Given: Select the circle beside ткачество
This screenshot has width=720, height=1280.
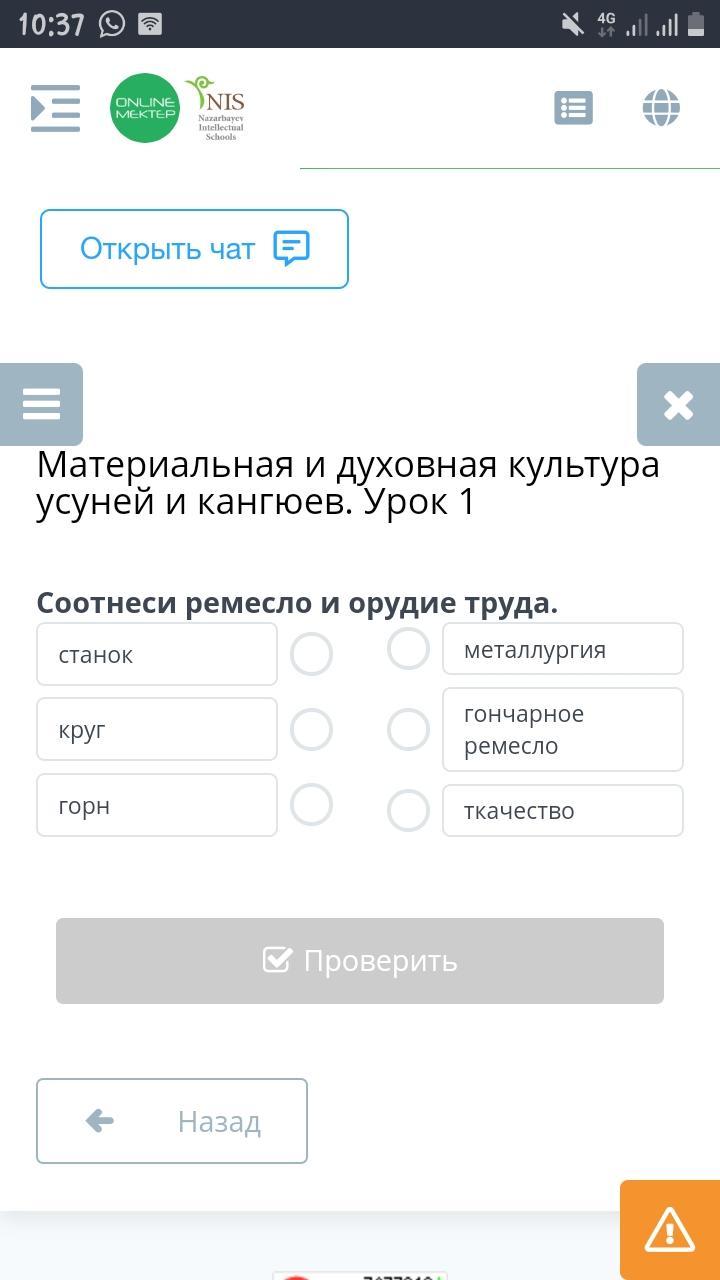Looking at the screenshot, I should pos(408,810).
